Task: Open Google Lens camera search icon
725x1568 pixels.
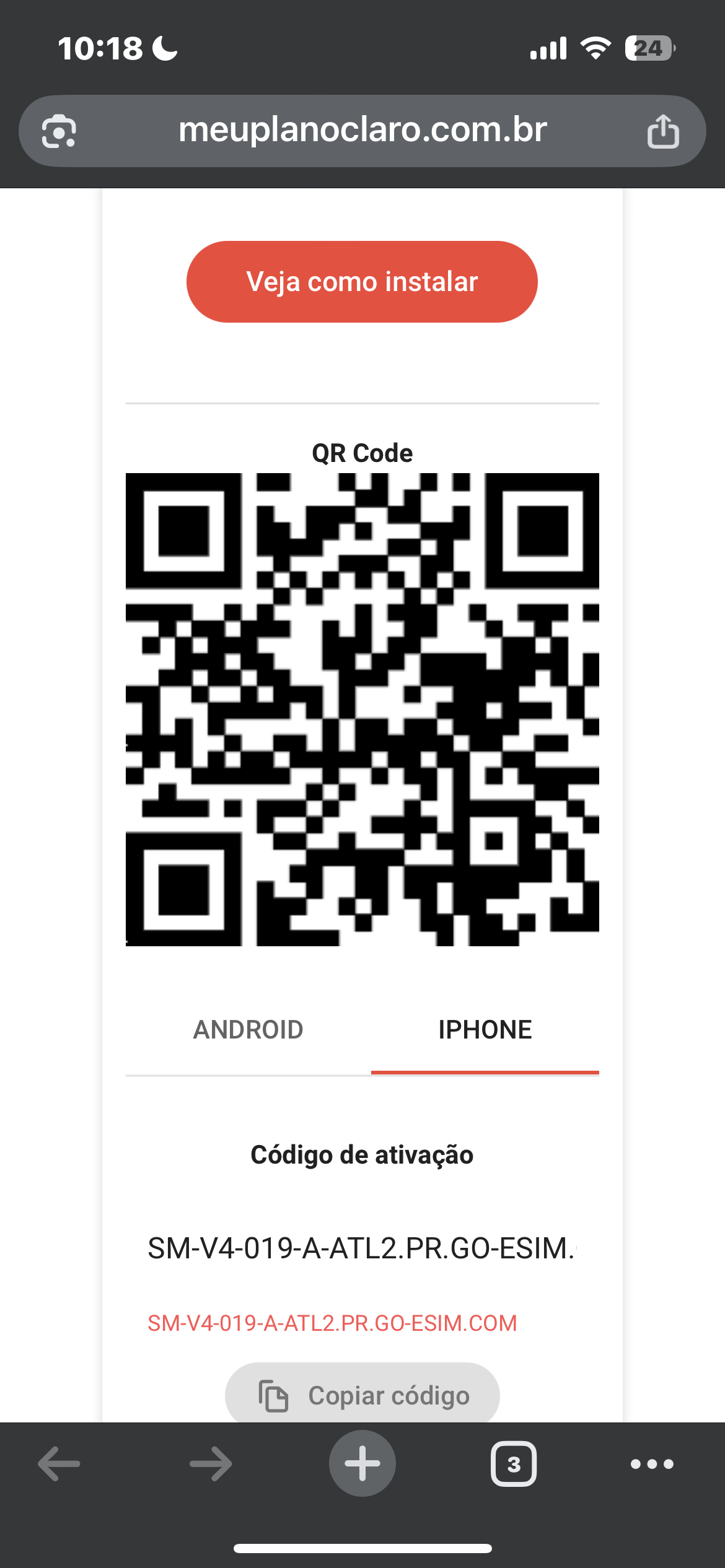Action: pos(59,131)
